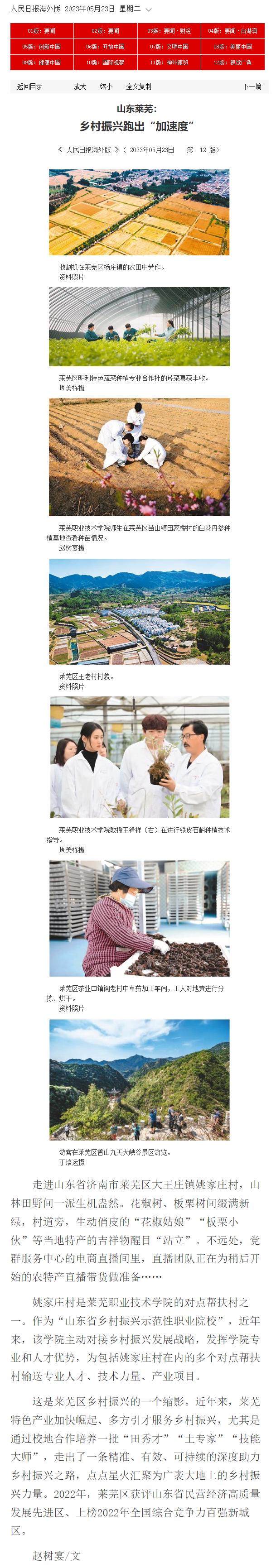Open 11版: 神州速览
This screenshot has width=276, height=1568.
pyautogui.click(x=169, y=62)
